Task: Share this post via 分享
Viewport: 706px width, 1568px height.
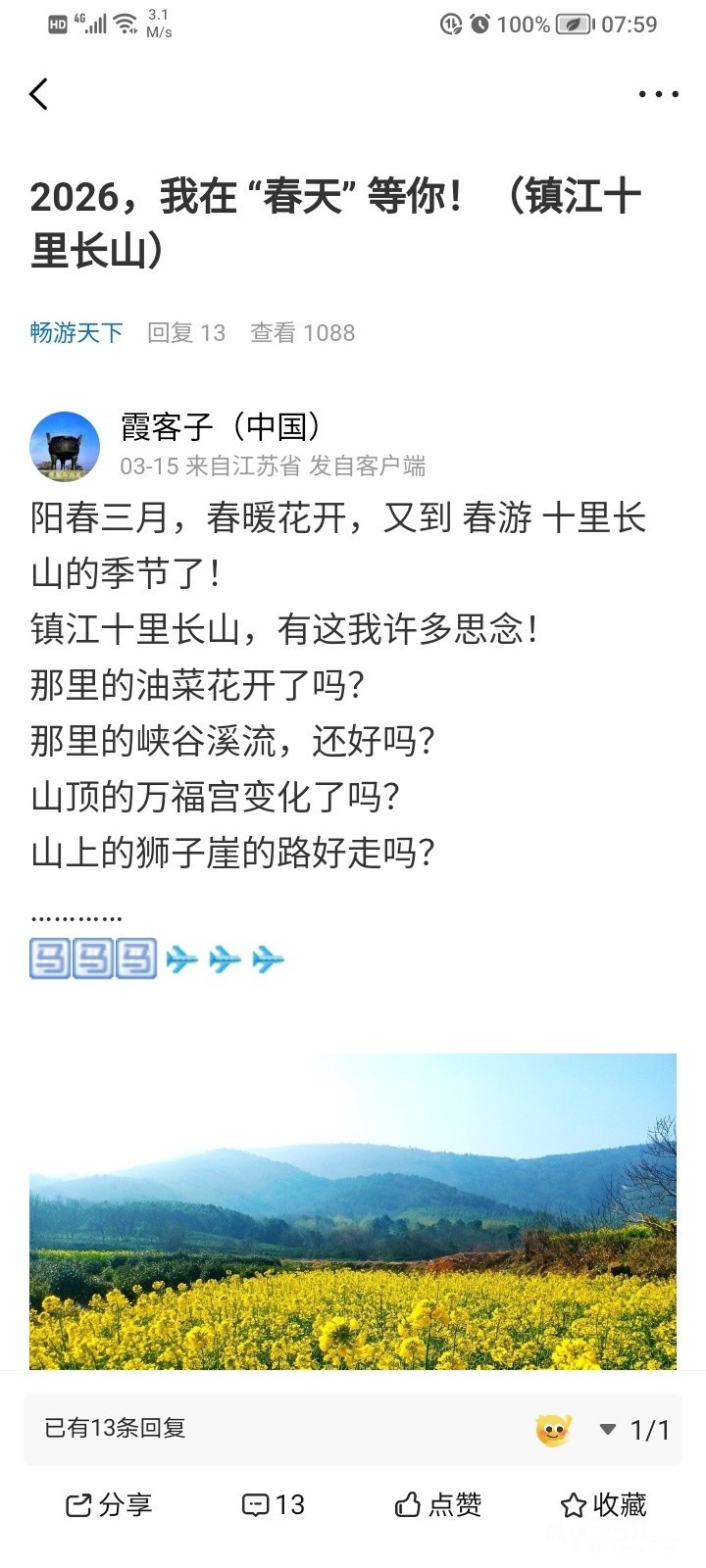Action: point(109,1505)
